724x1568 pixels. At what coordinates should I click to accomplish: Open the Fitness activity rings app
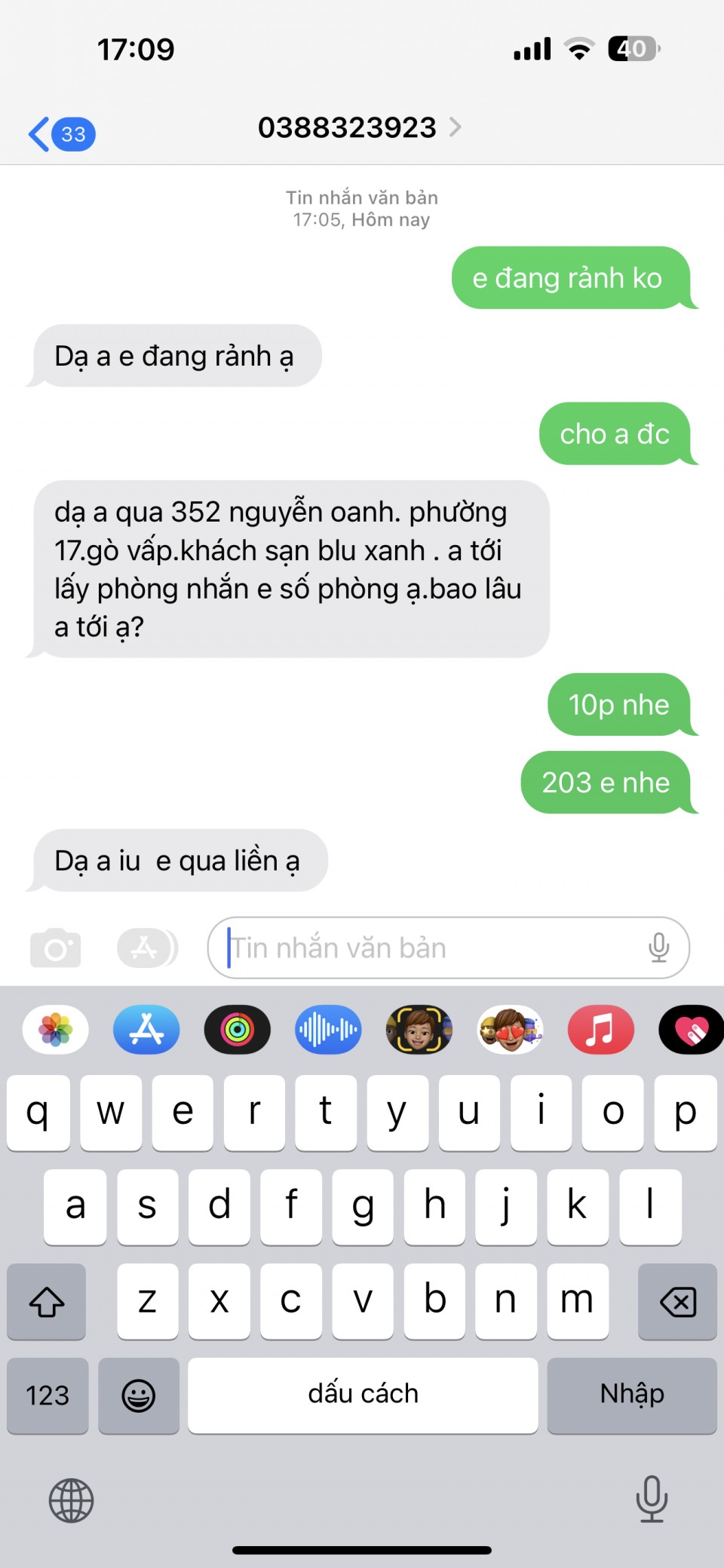tap(238, 1030)
